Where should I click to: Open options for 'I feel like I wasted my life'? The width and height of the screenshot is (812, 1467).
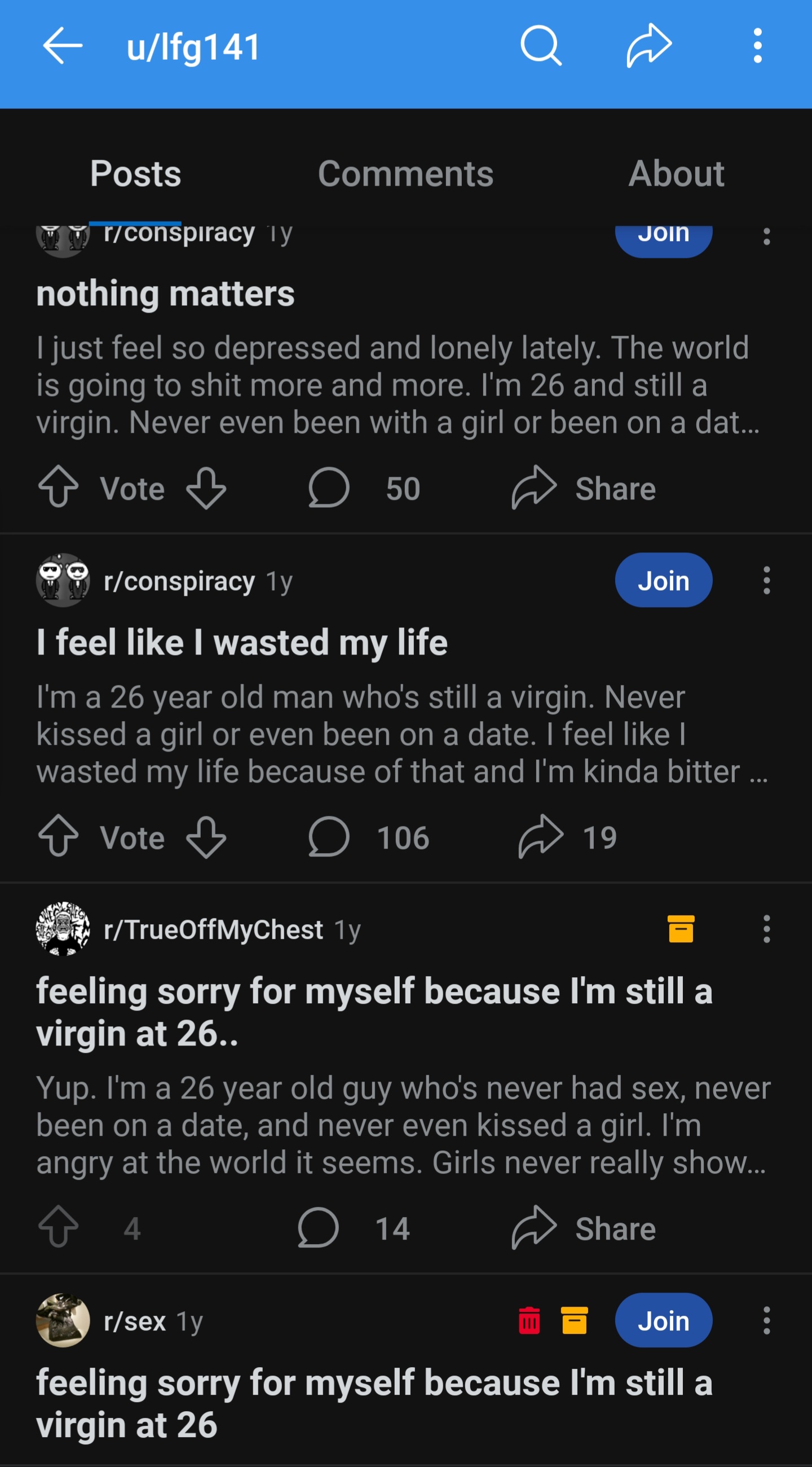tap(766, 580)
